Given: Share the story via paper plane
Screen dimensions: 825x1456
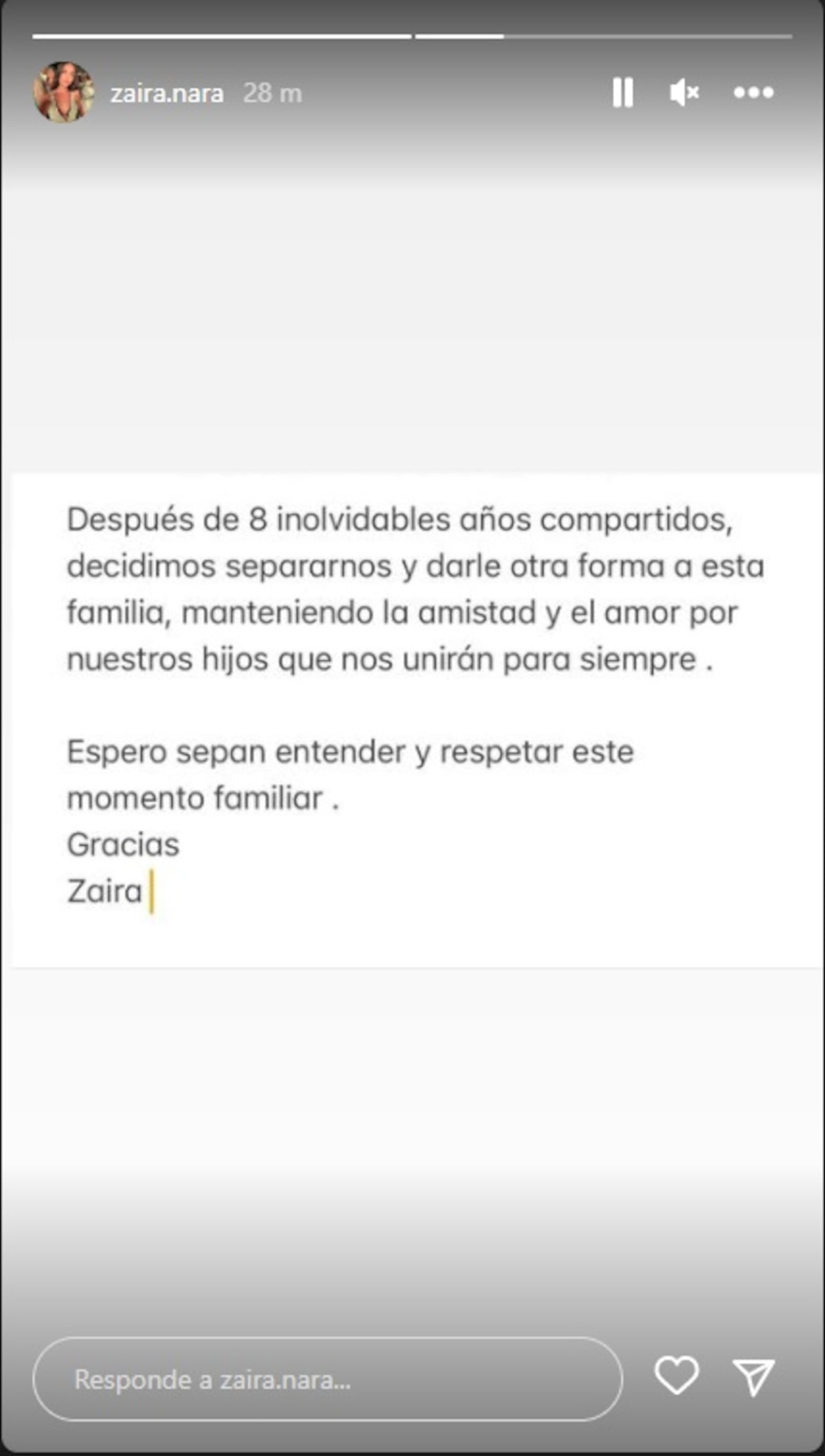Looking at the screenshot, I should click(x=753, y=1377).
